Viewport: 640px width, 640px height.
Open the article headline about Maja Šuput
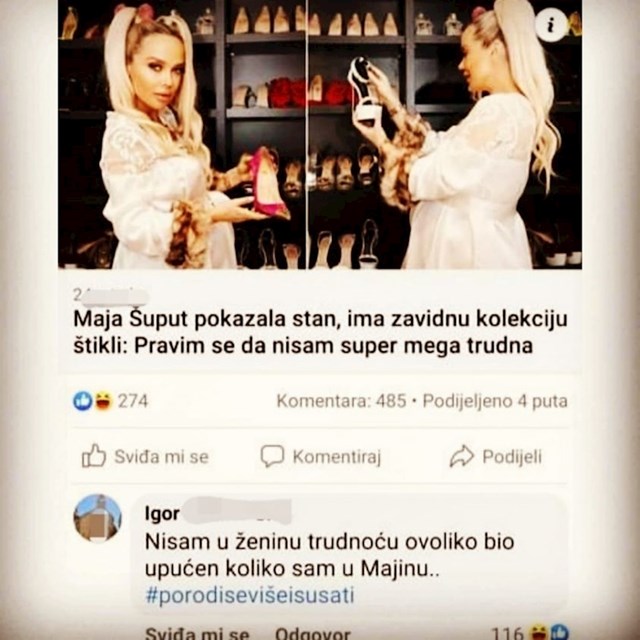[x=320, y=333]
